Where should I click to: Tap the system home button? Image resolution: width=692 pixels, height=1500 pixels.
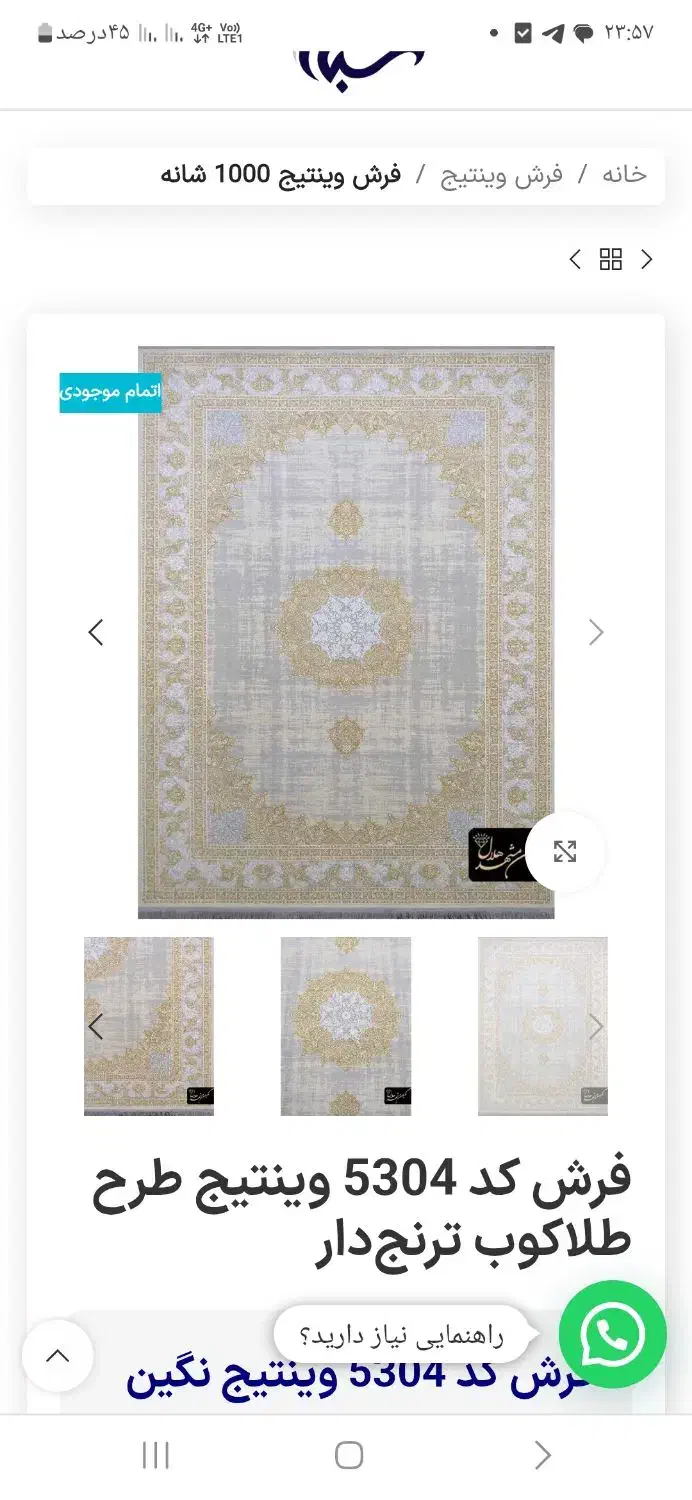[348, 1455]
